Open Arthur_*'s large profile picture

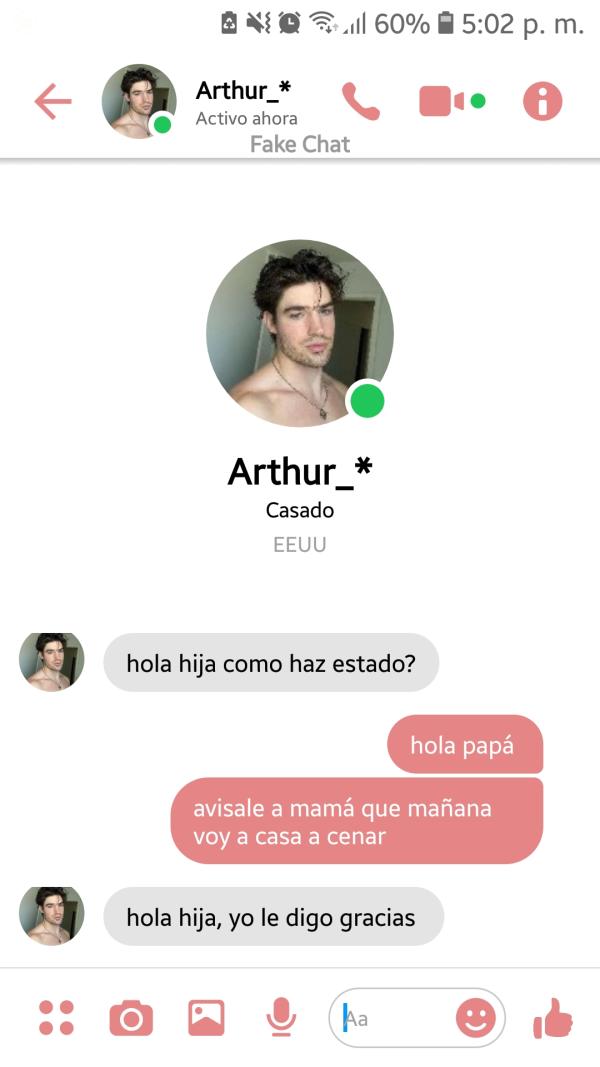tap(299, 333)
